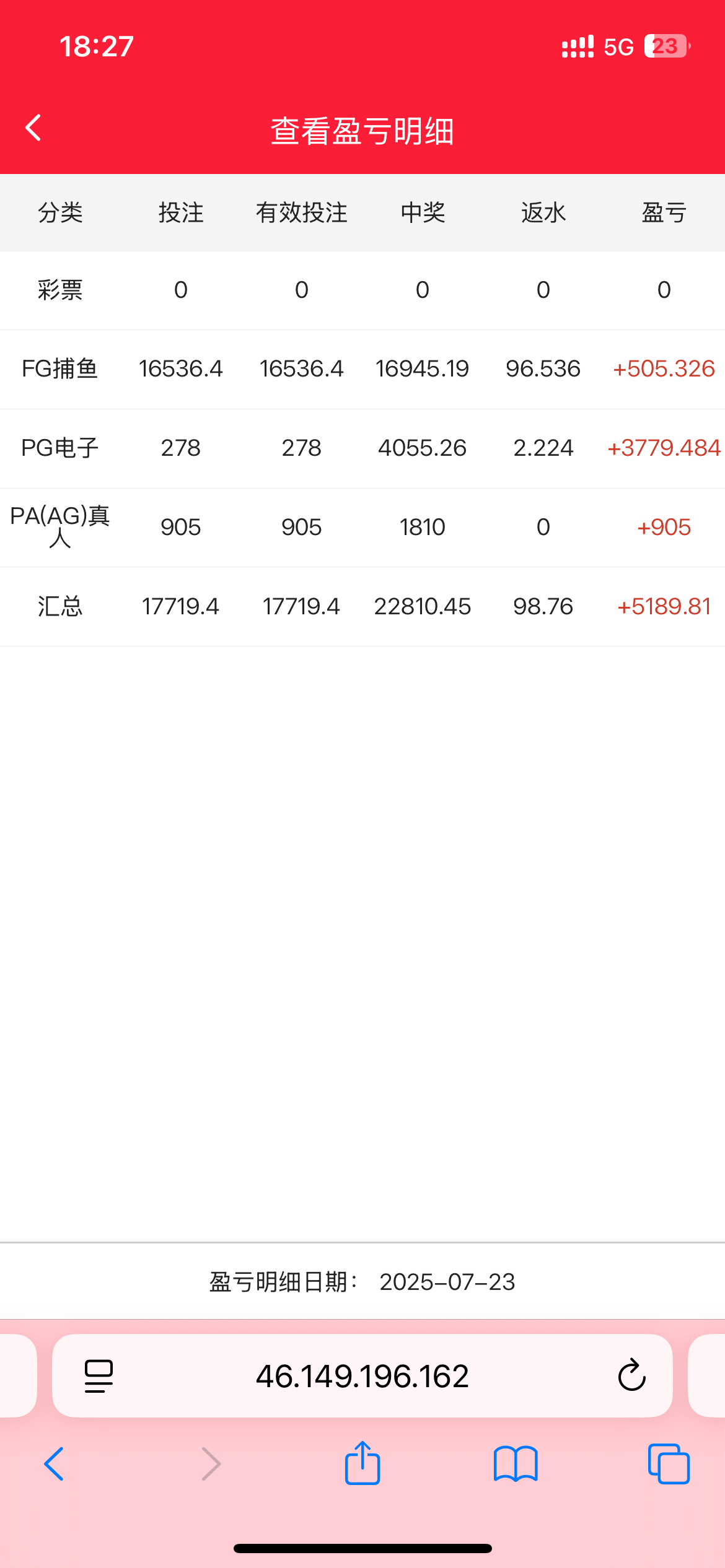The width and height of the screenshot is (725, 1568).
Task: Tap the address bar showing 46.149.196.162
Action: coord(362,1376)
